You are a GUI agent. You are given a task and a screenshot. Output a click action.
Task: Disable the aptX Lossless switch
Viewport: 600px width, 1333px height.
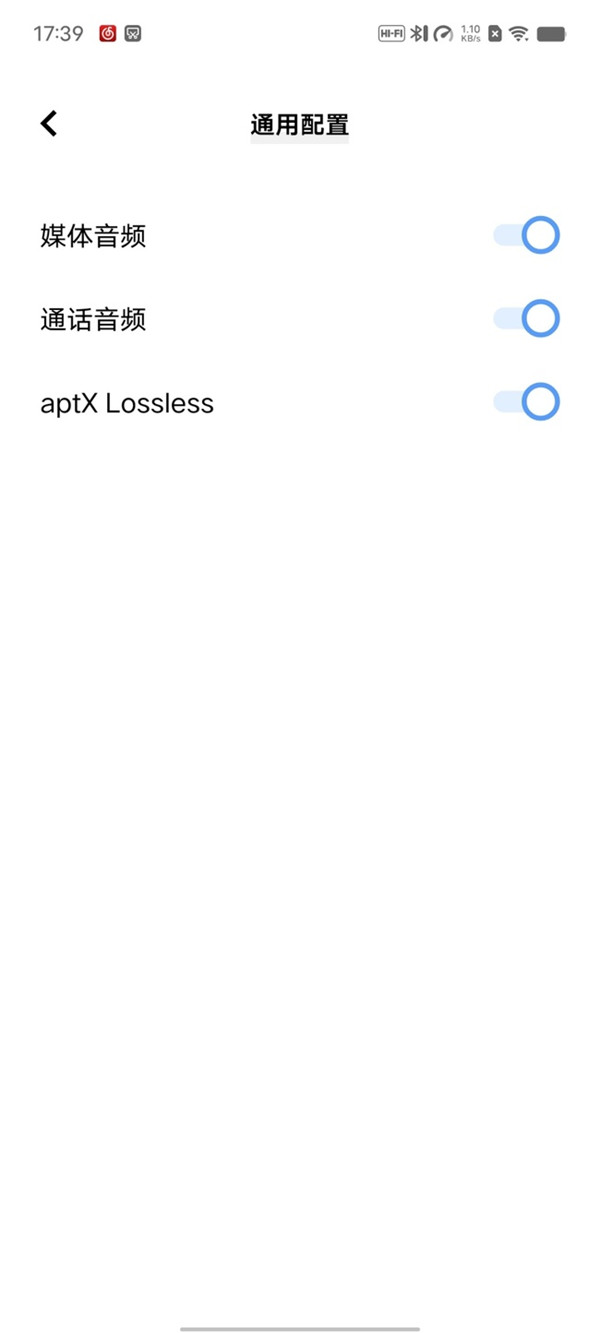tap(526, 402)
